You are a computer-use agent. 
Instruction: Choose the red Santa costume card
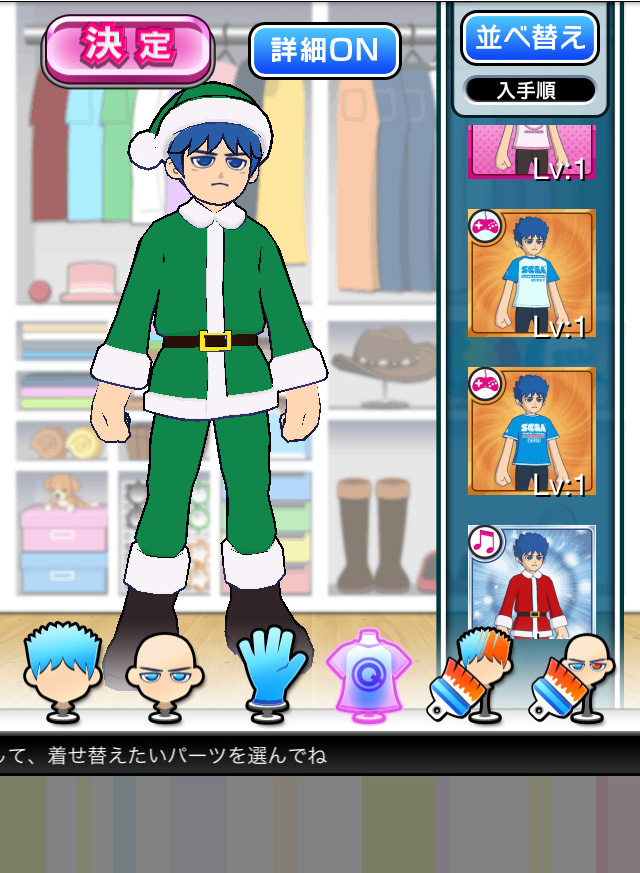[531, 583]
